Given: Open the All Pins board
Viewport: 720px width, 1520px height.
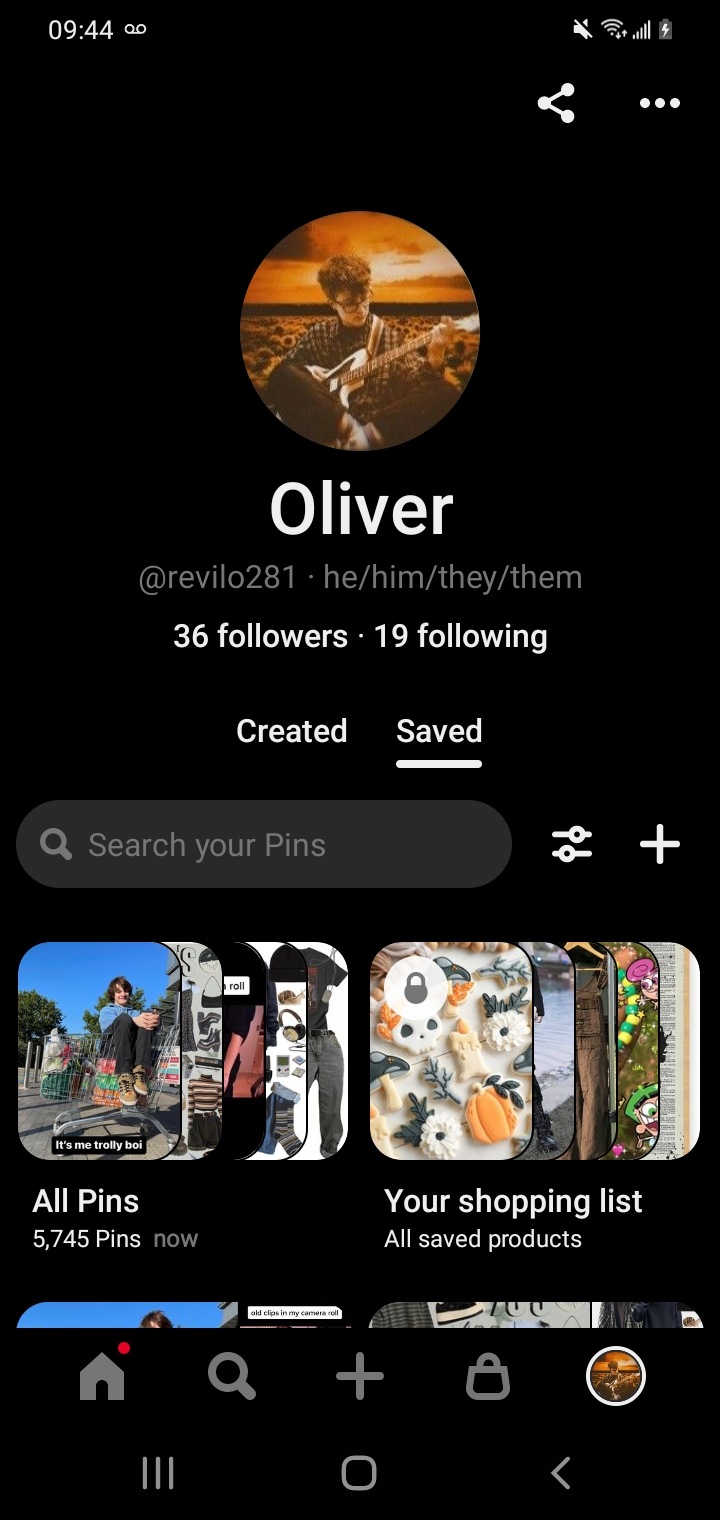Looking at the screenshot, I should coord(183,1051).
